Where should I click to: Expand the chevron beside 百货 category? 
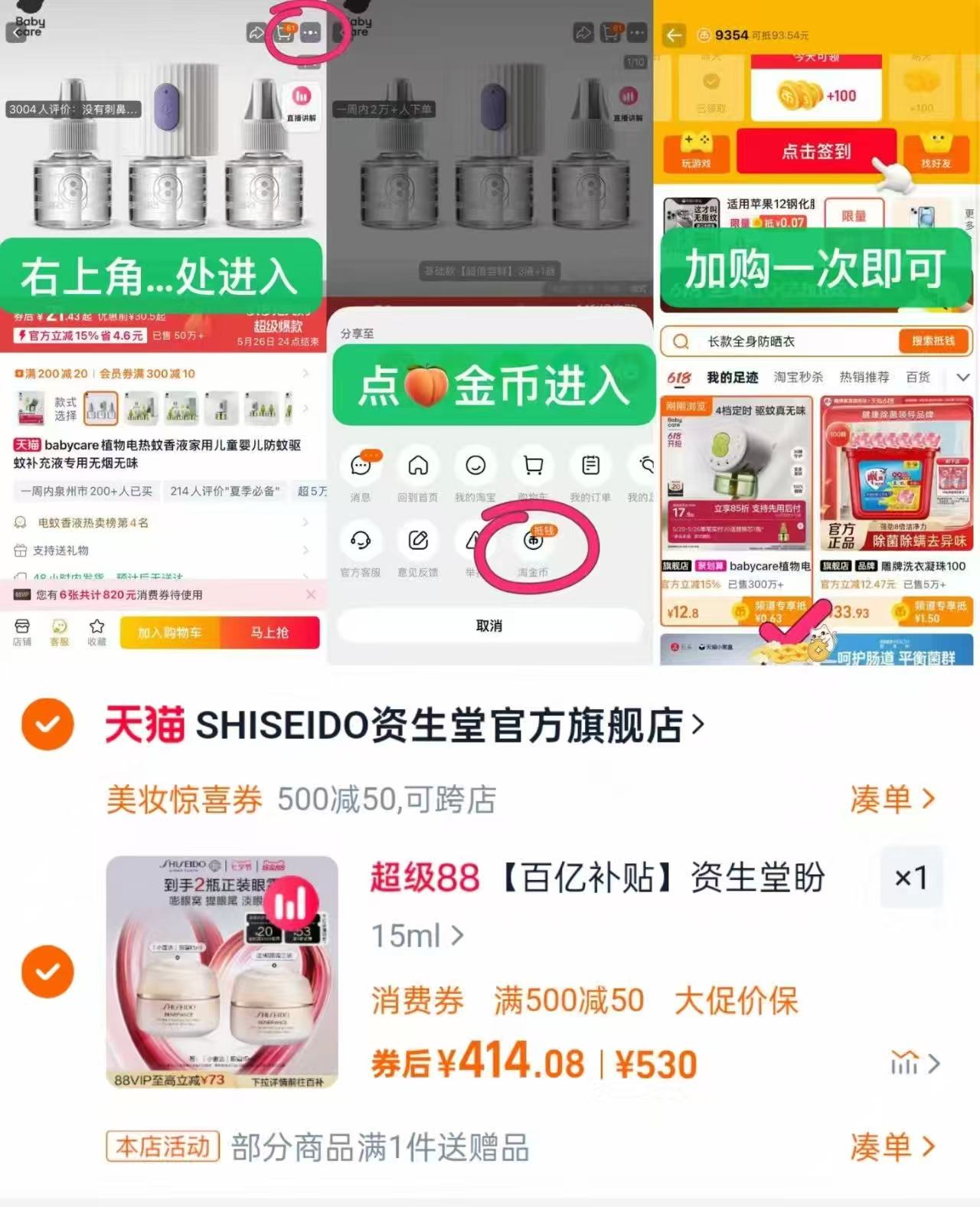tap(962, 377)
